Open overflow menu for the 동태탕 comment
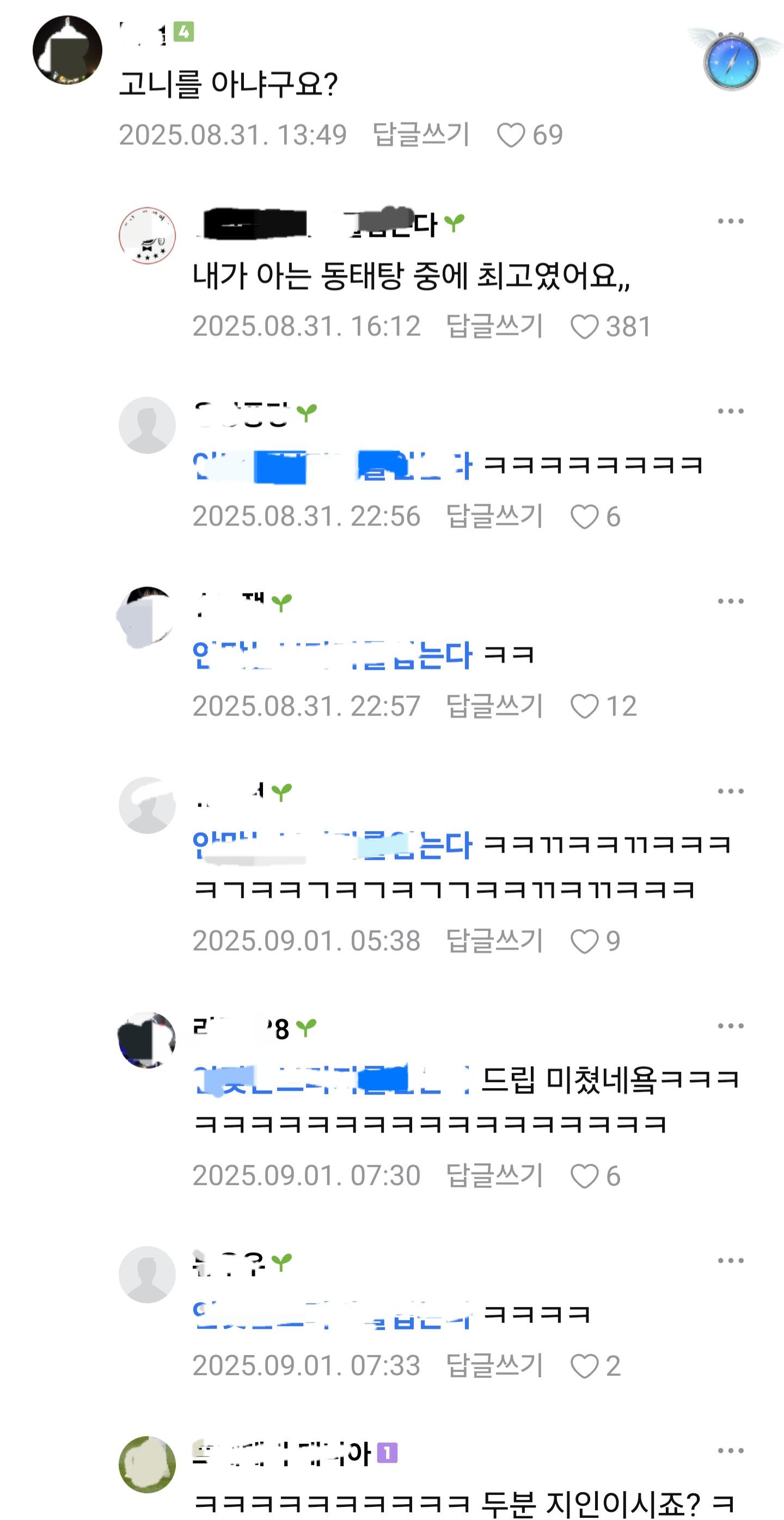The width and height of the screenshot is (784, 1520). point(730,221)
